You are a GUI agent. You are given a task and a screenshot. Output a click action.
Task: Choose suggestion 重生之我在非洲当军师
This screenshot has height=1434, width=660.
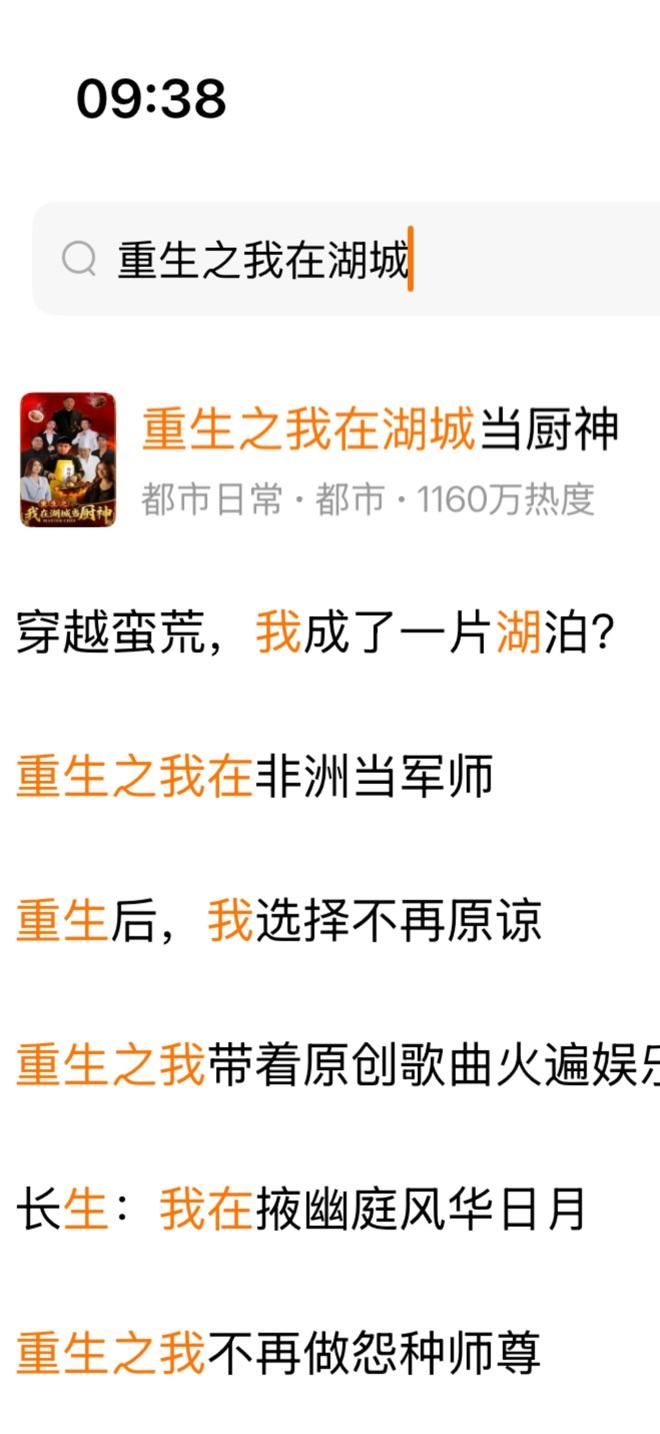256,778
